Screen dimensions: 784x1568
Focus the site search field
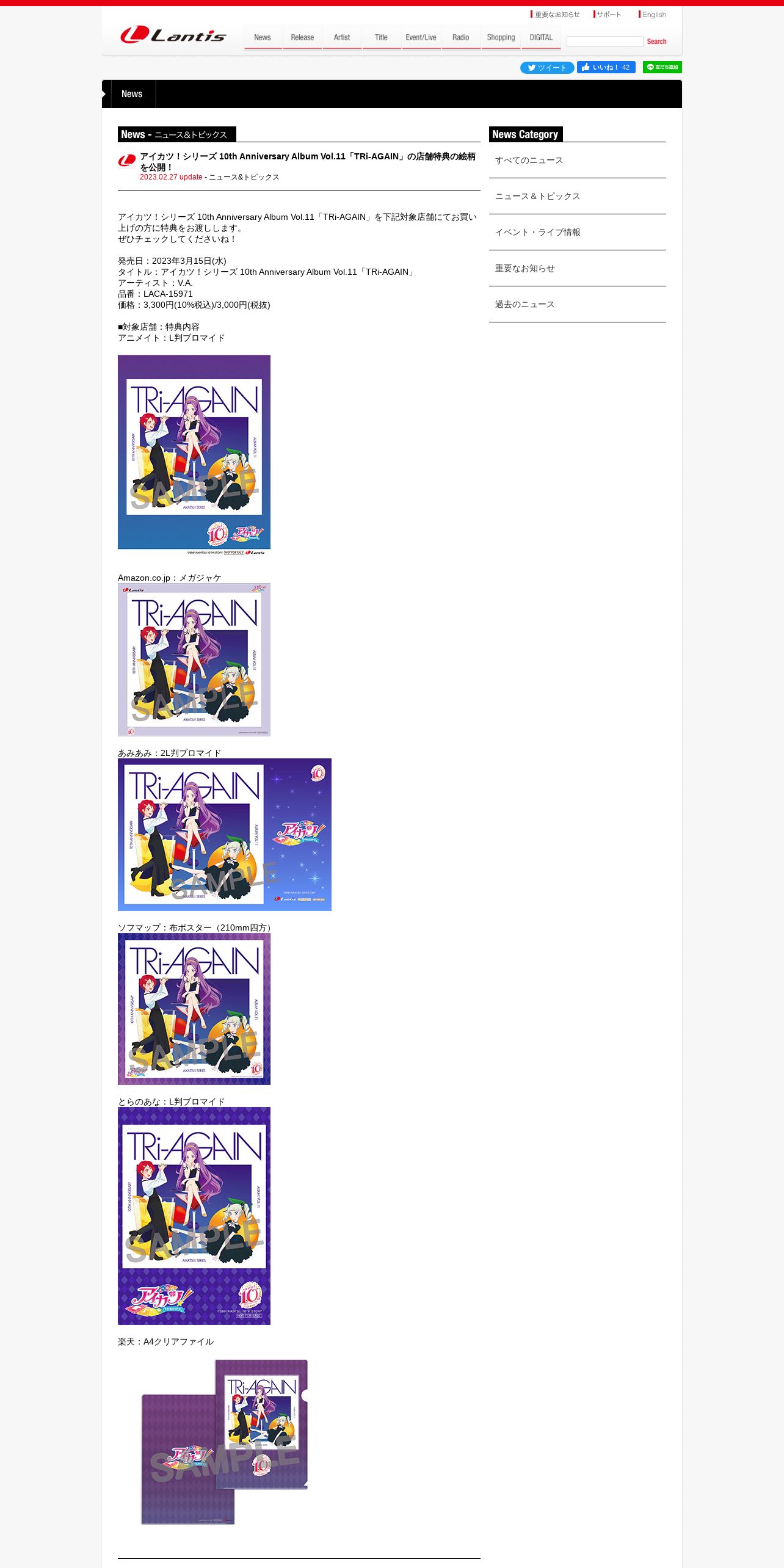(605, 42)
